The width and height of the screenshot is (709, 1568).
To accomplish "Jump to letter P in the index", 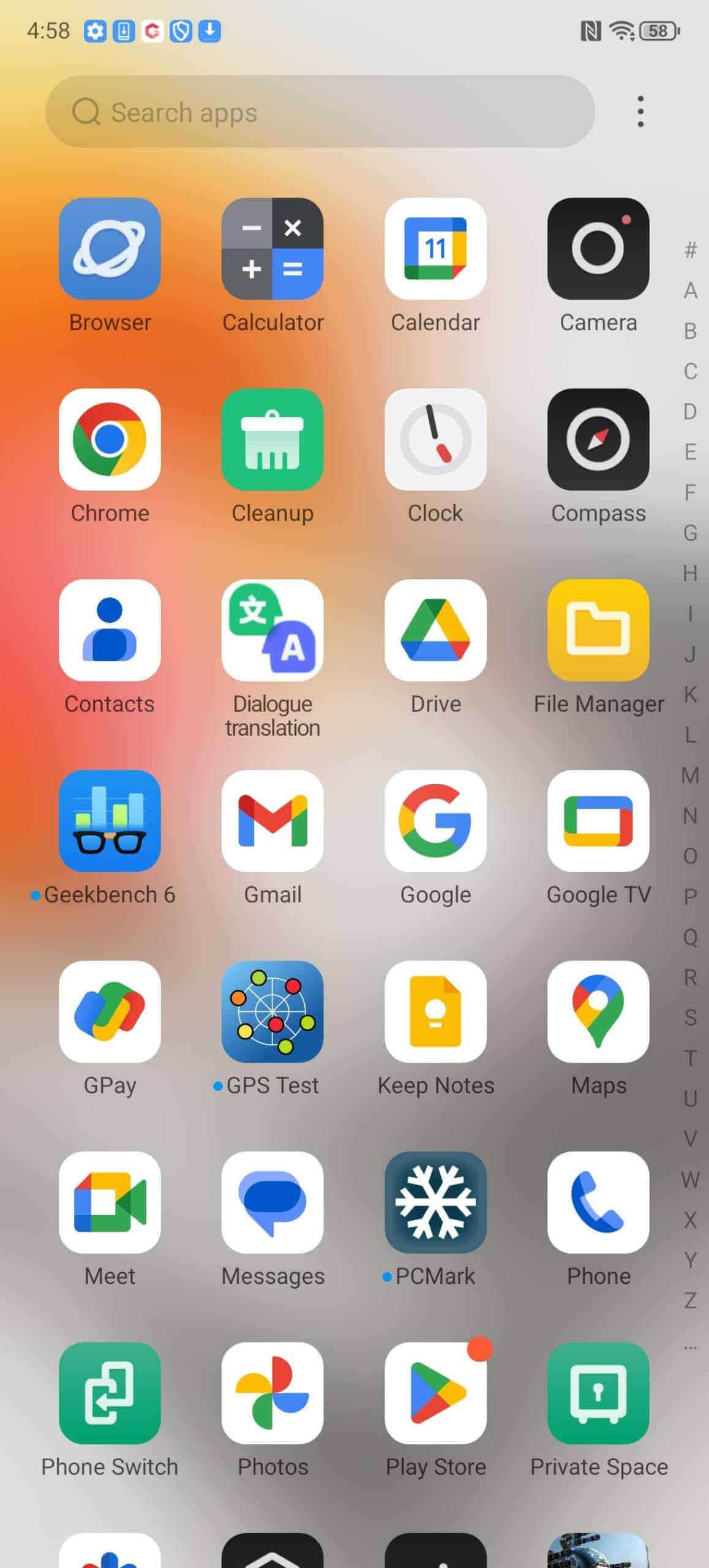I will 690,896.
